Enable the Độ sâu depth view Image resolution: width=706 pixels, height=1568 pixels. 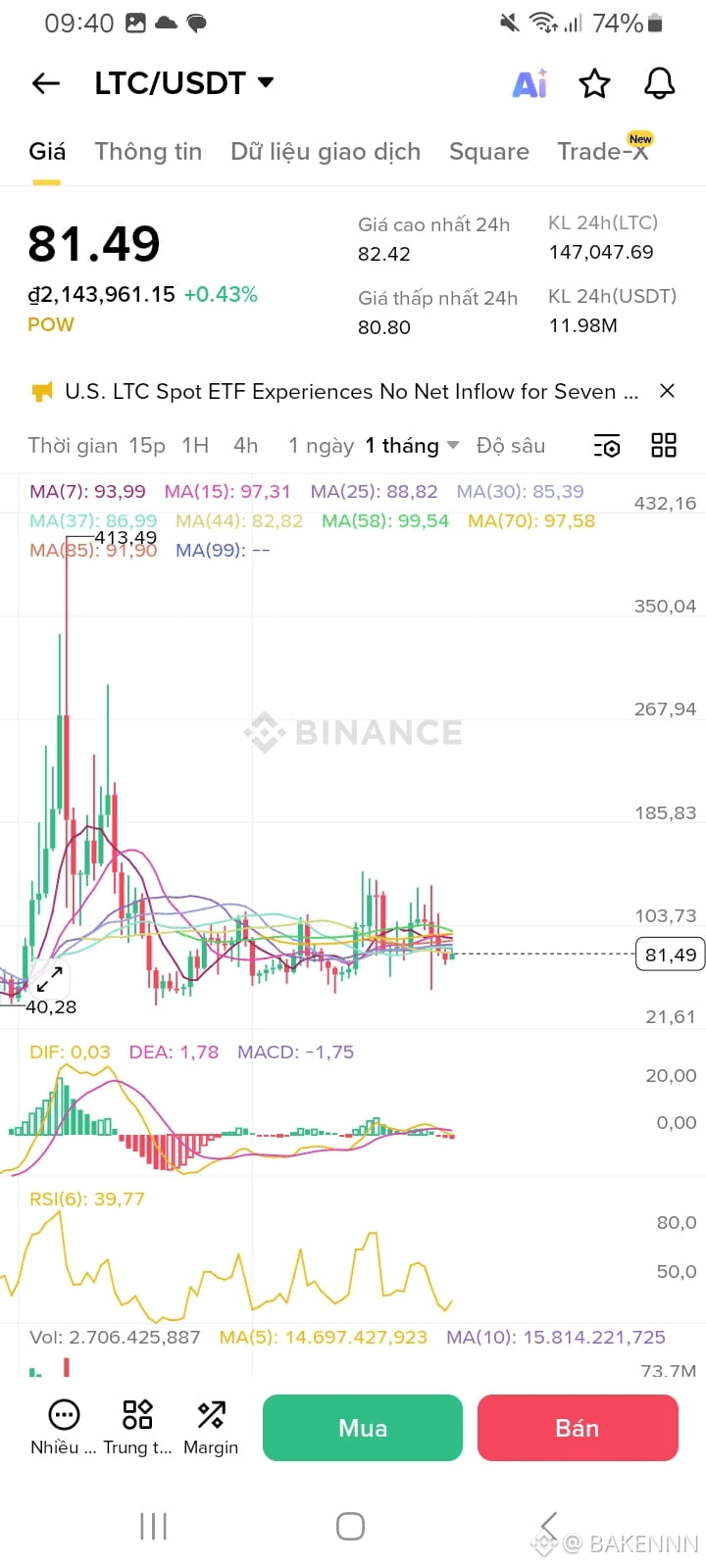tap(511, 445)
